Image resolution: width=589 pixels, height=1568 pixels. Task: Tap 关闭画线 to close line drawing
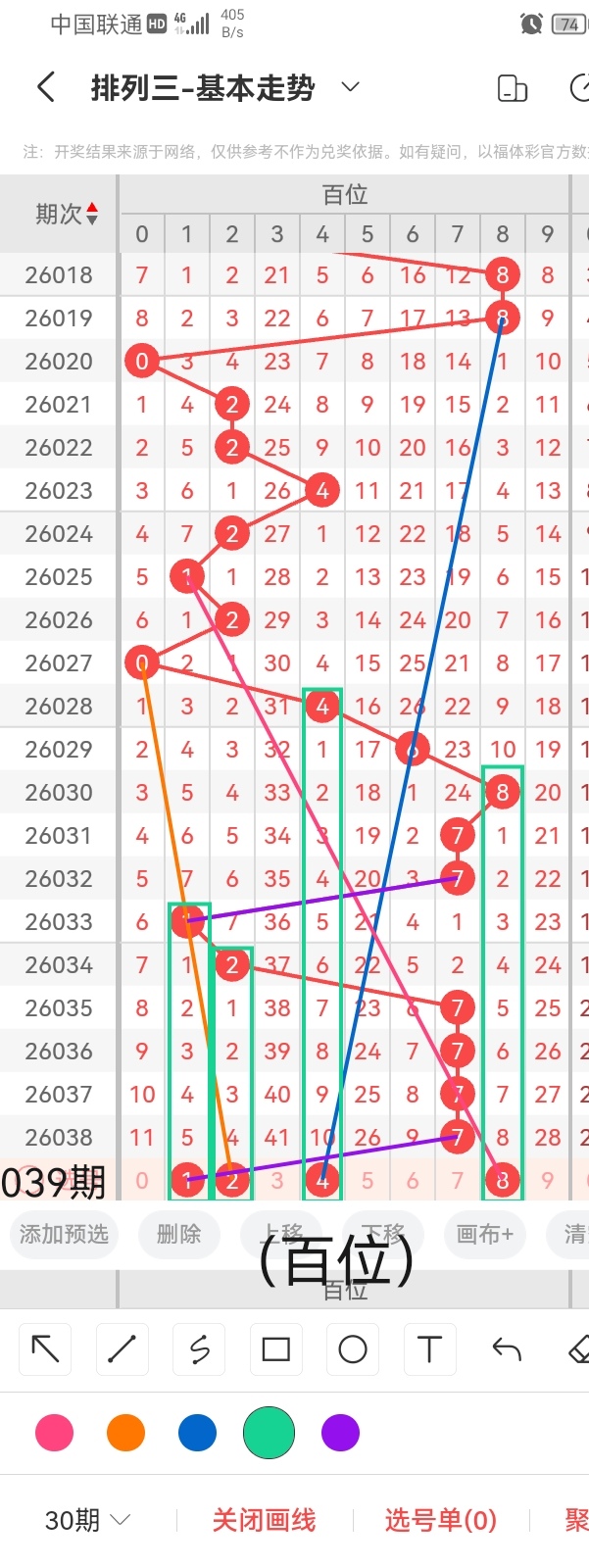pyautogui.click(x=264, y=1520)
